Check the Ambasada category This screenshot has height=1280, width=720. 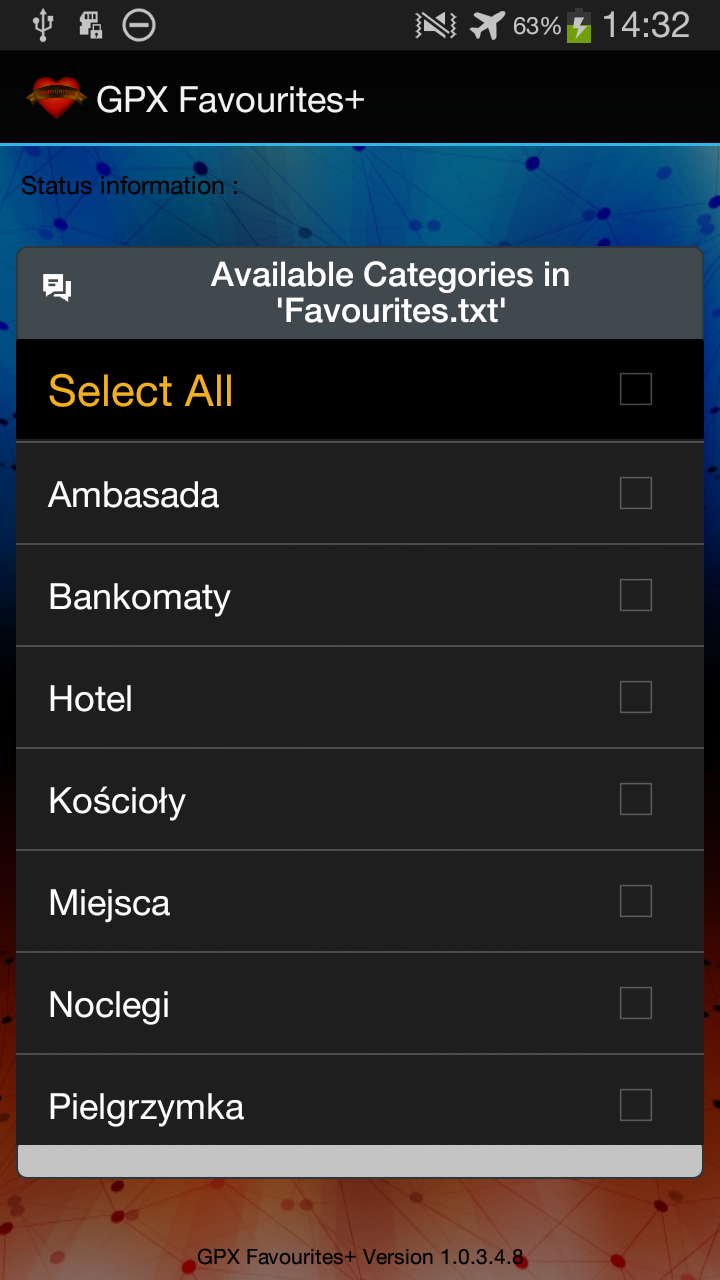coord(636,493)
